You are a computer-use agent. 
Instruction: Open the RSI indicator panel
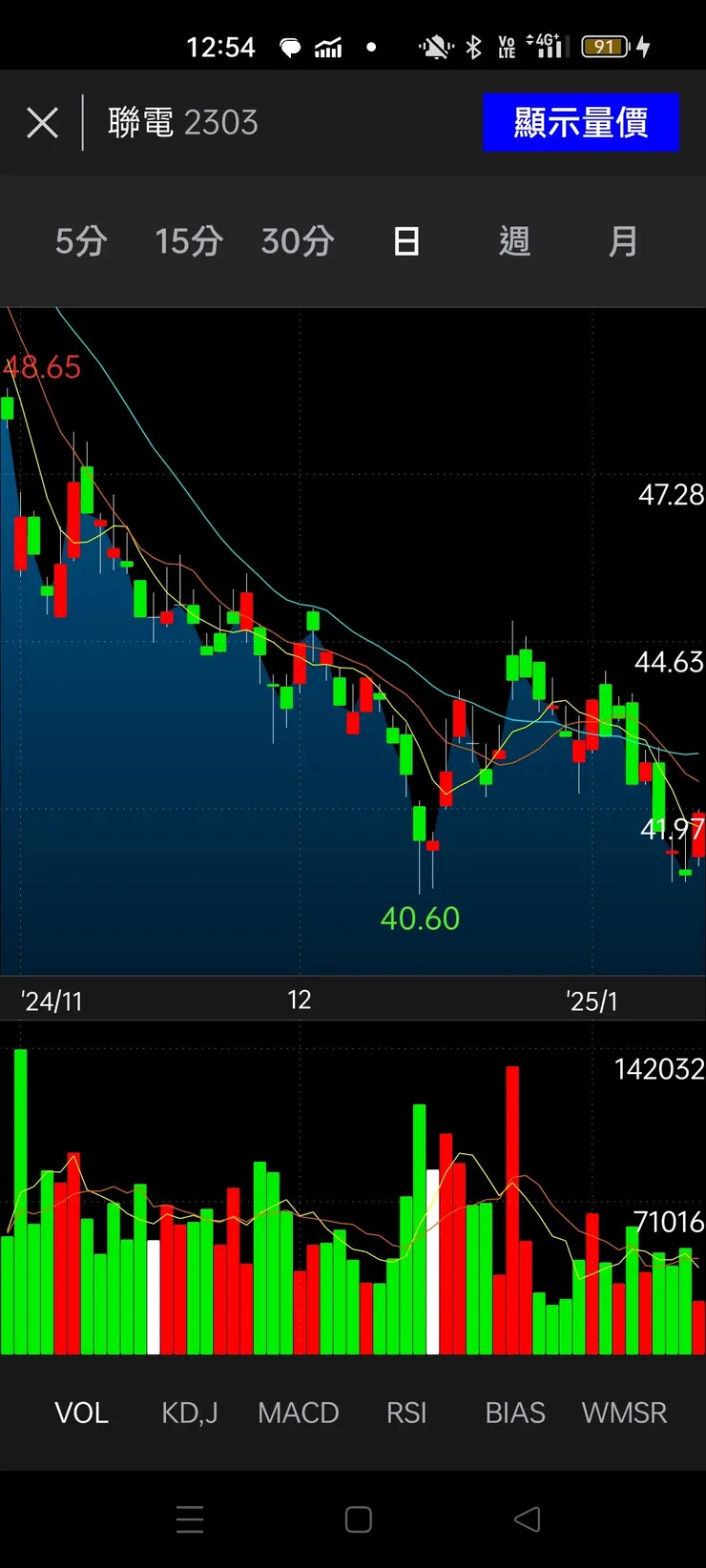pyautogui.click(x=406, y=1413)
